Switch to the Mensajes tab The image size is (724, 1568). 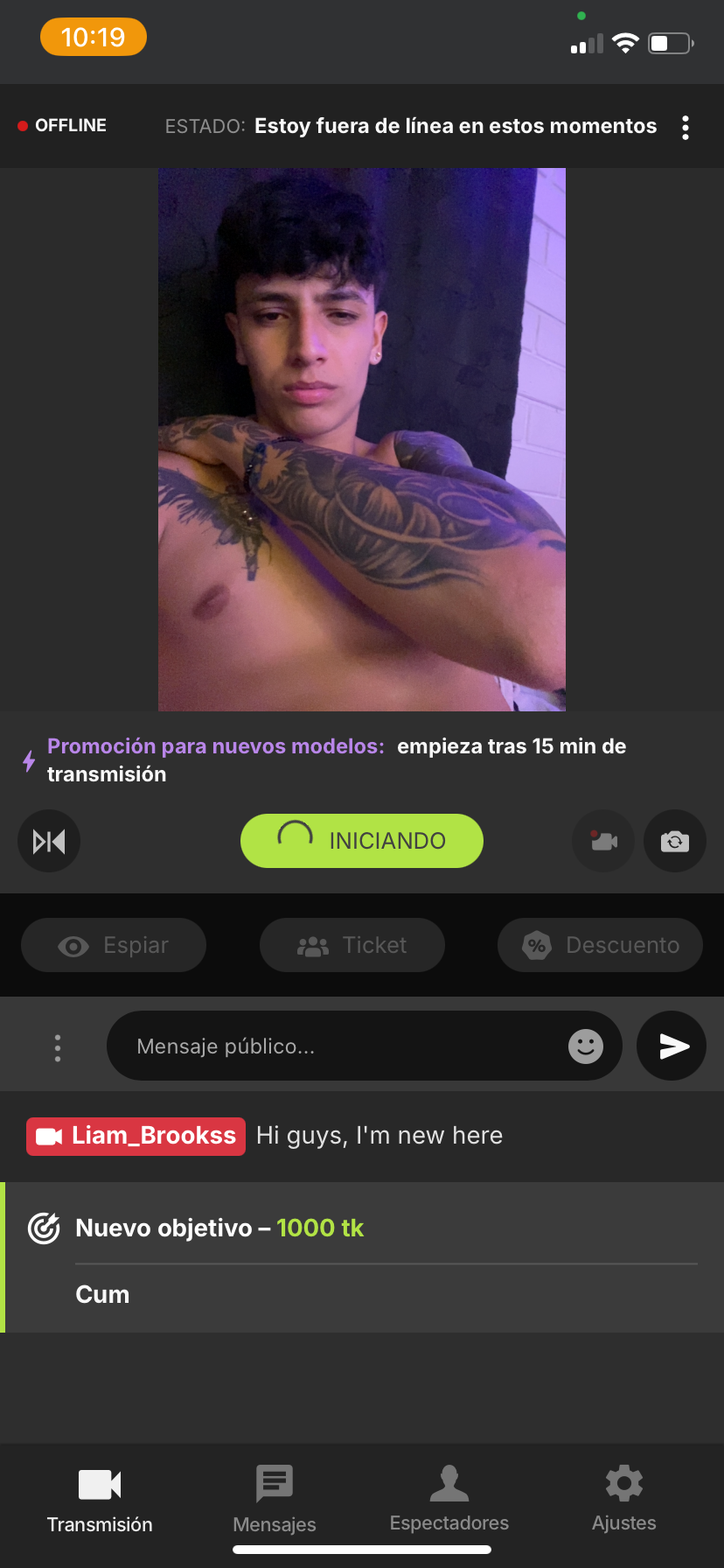(x=275, y=1500)
